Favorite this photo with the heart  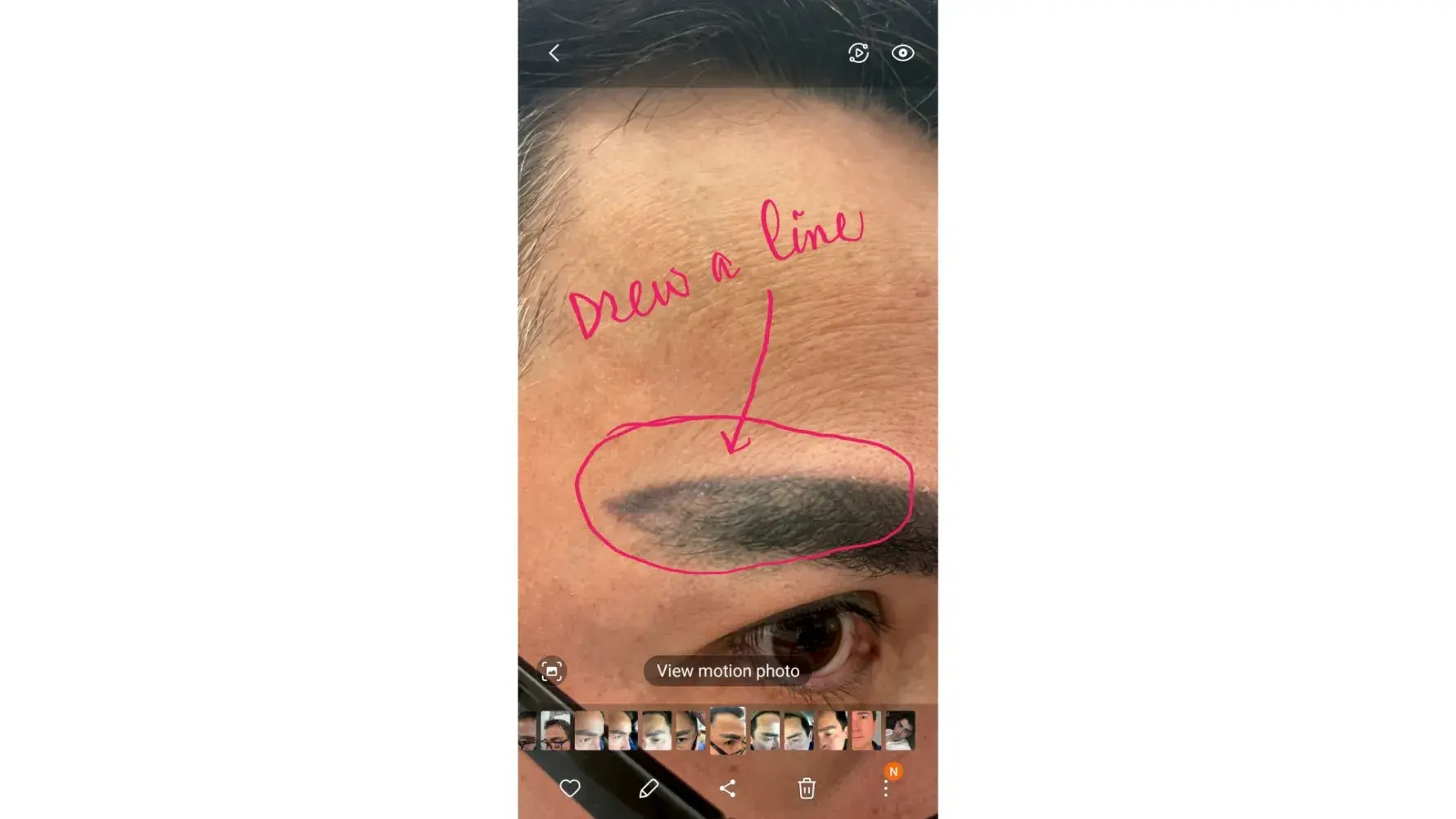570,788
